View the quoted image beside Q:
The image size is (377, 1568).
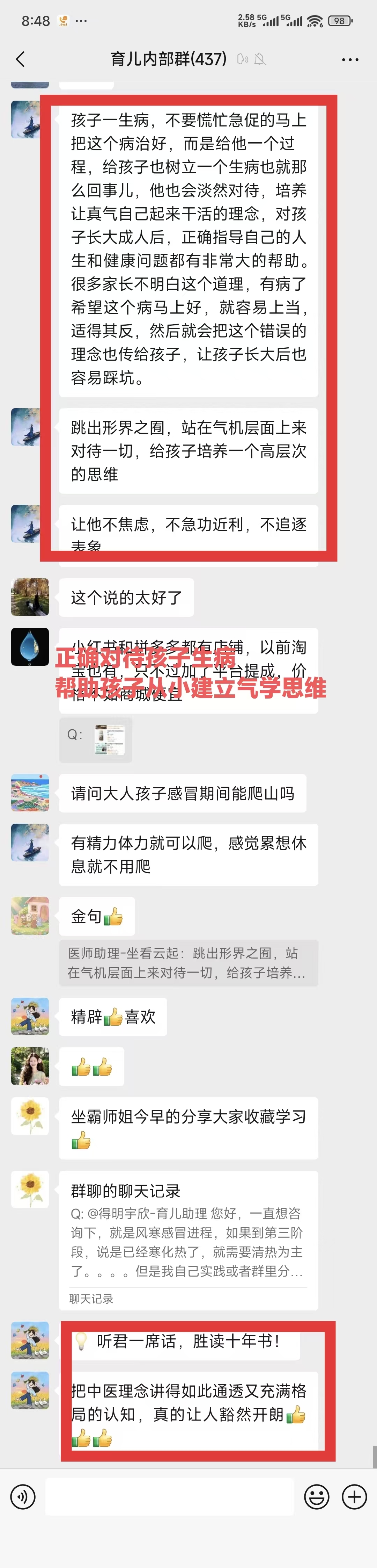109,739
